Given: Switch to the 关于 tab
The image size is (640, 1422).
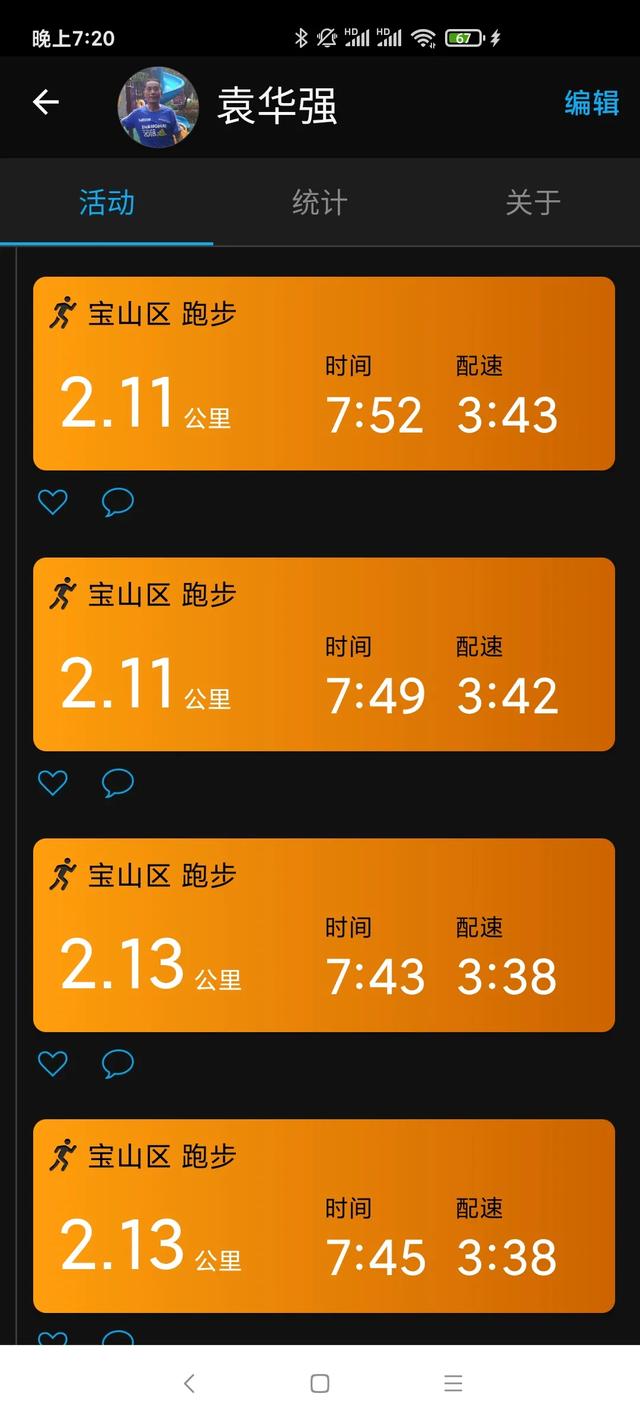Looking at the screenshot, I should (x=533, y=203).
